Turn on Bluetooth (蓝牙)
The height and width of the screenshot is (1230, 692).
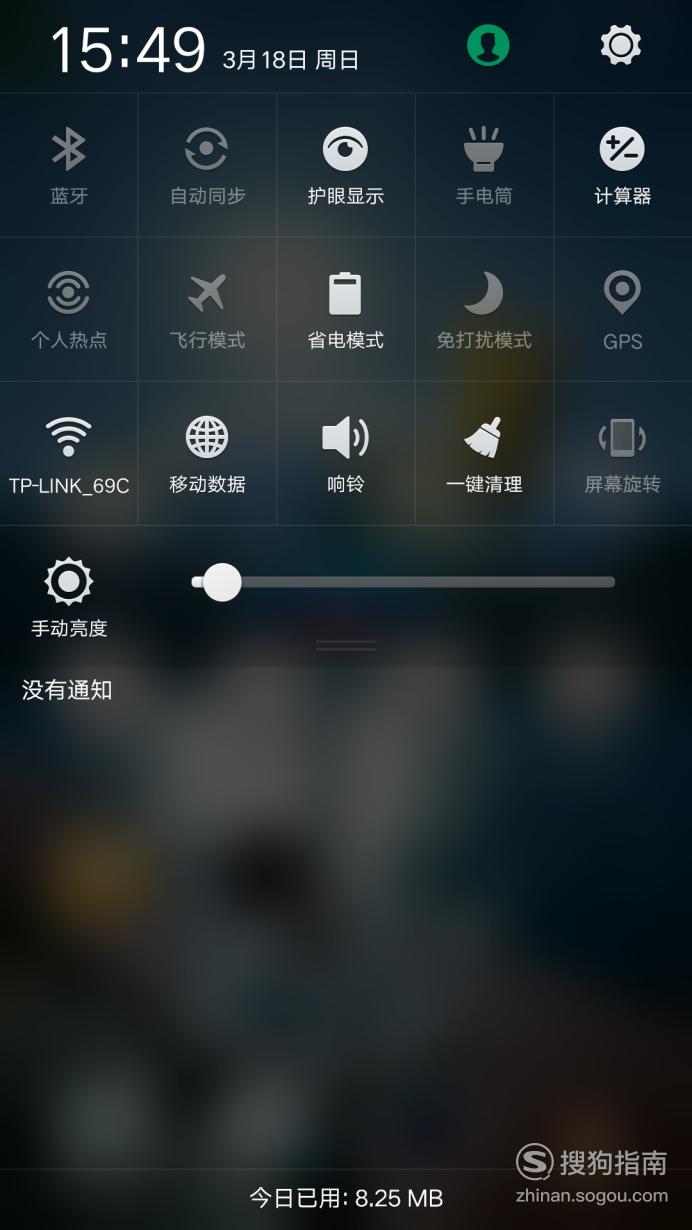(x=69, y=166)
